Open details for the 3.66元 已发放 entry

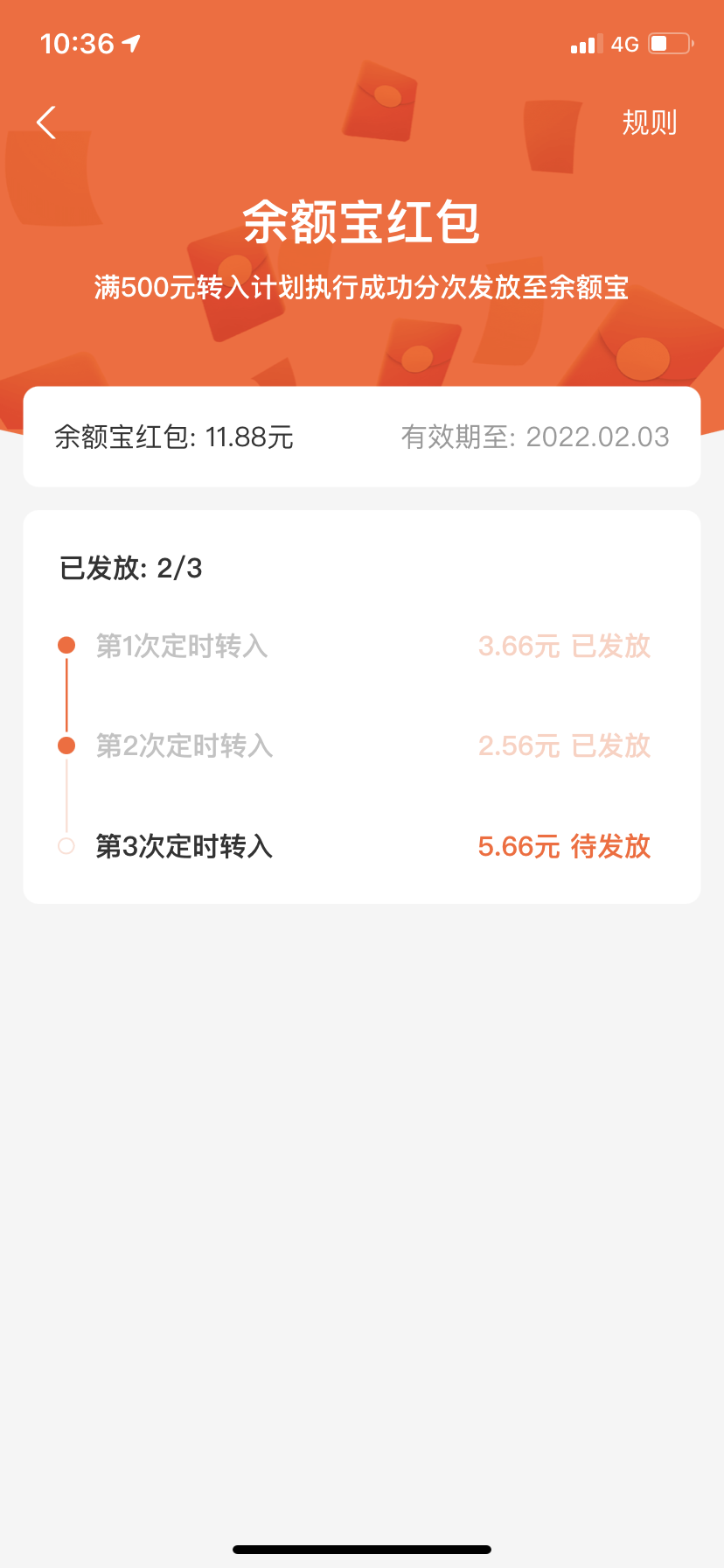tap(564, 647)
